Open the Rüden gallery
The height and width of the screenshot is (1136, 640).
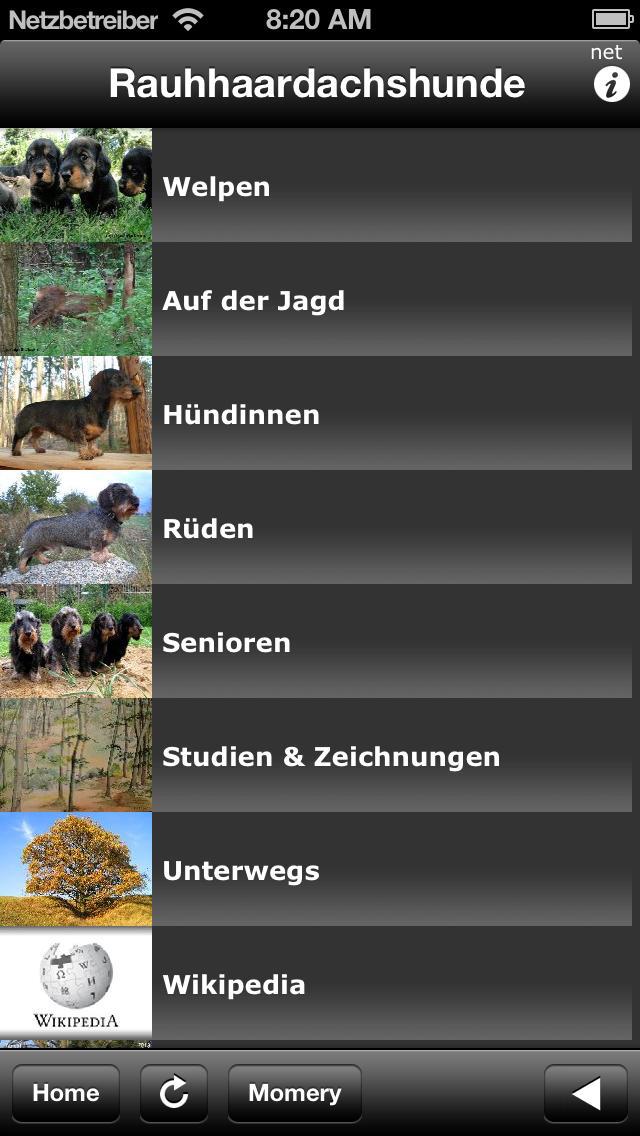[320, 528]
